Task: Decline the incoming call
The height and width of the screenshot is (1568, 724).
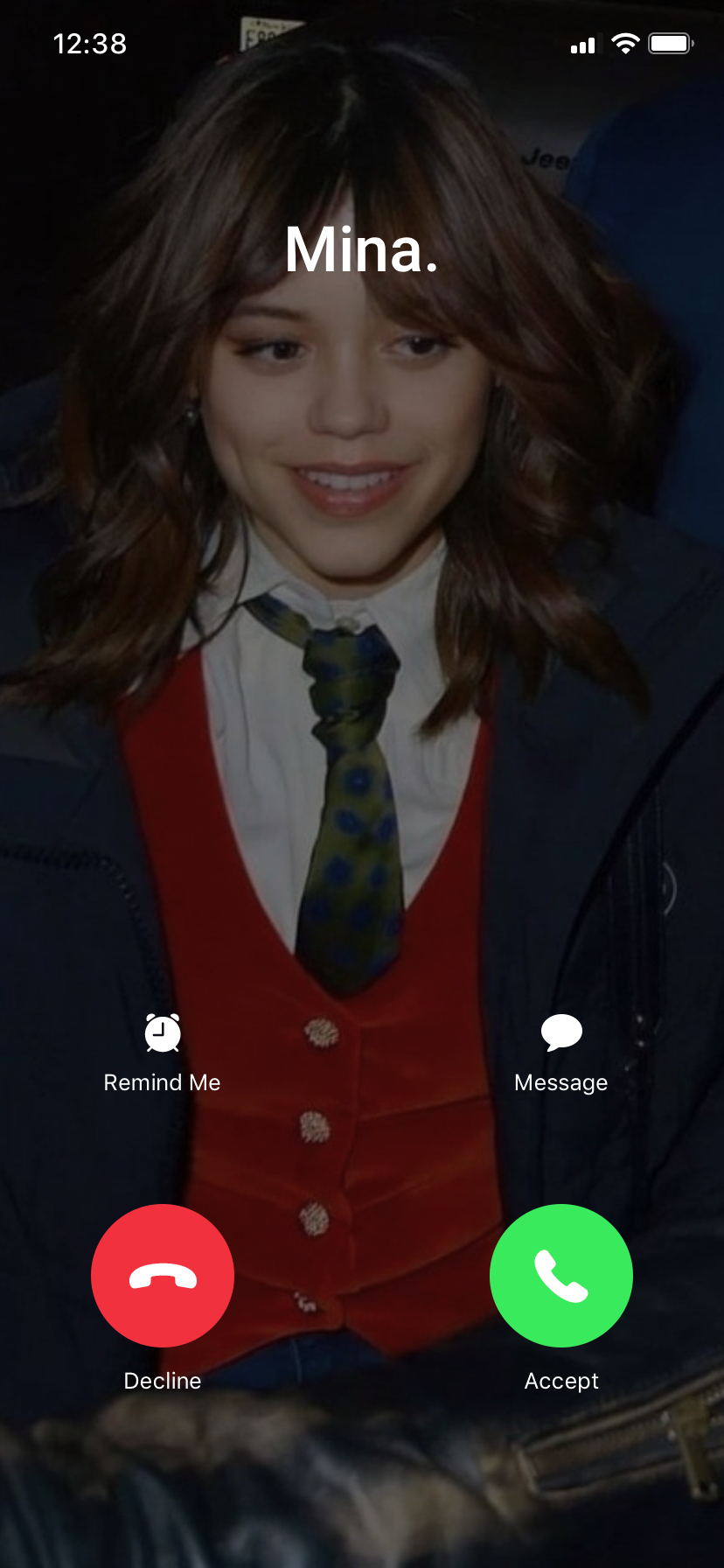Action: 163,1275
